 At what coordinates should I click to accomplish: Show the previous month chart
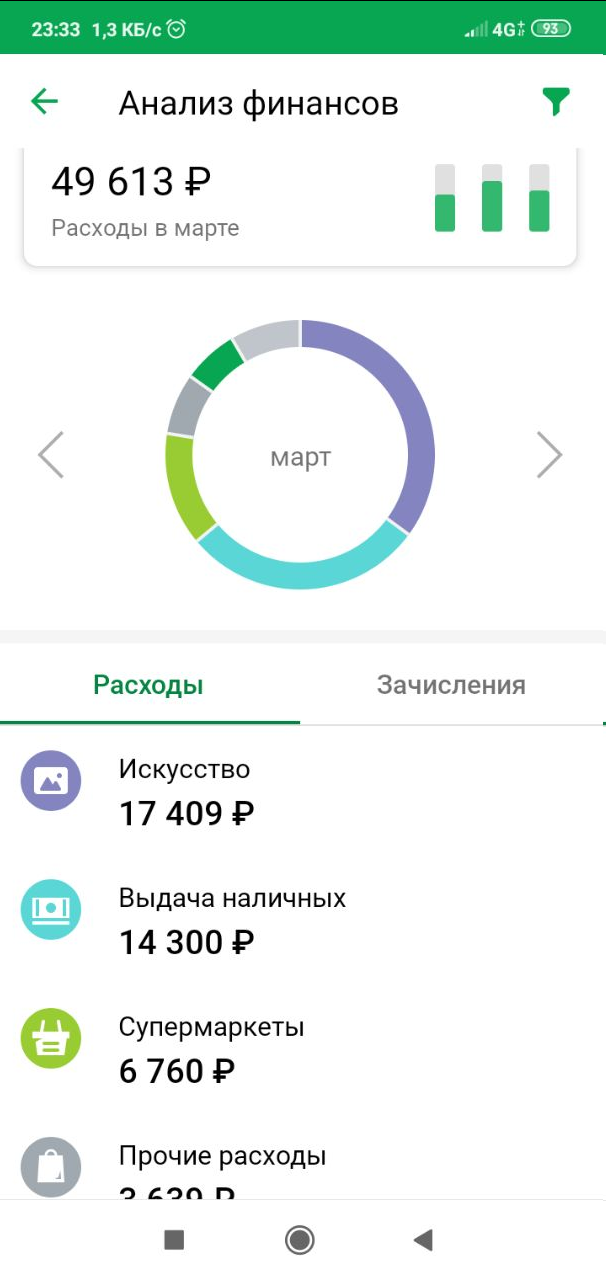point(51,455)
